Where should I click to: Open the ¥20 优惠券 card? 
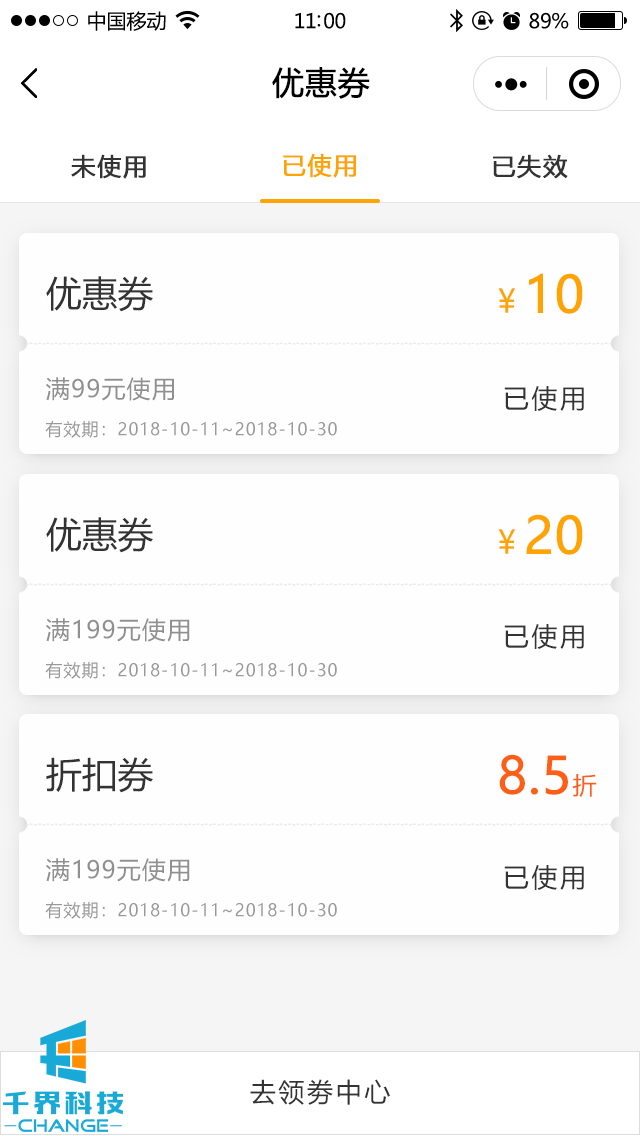[x=319, y=584]
